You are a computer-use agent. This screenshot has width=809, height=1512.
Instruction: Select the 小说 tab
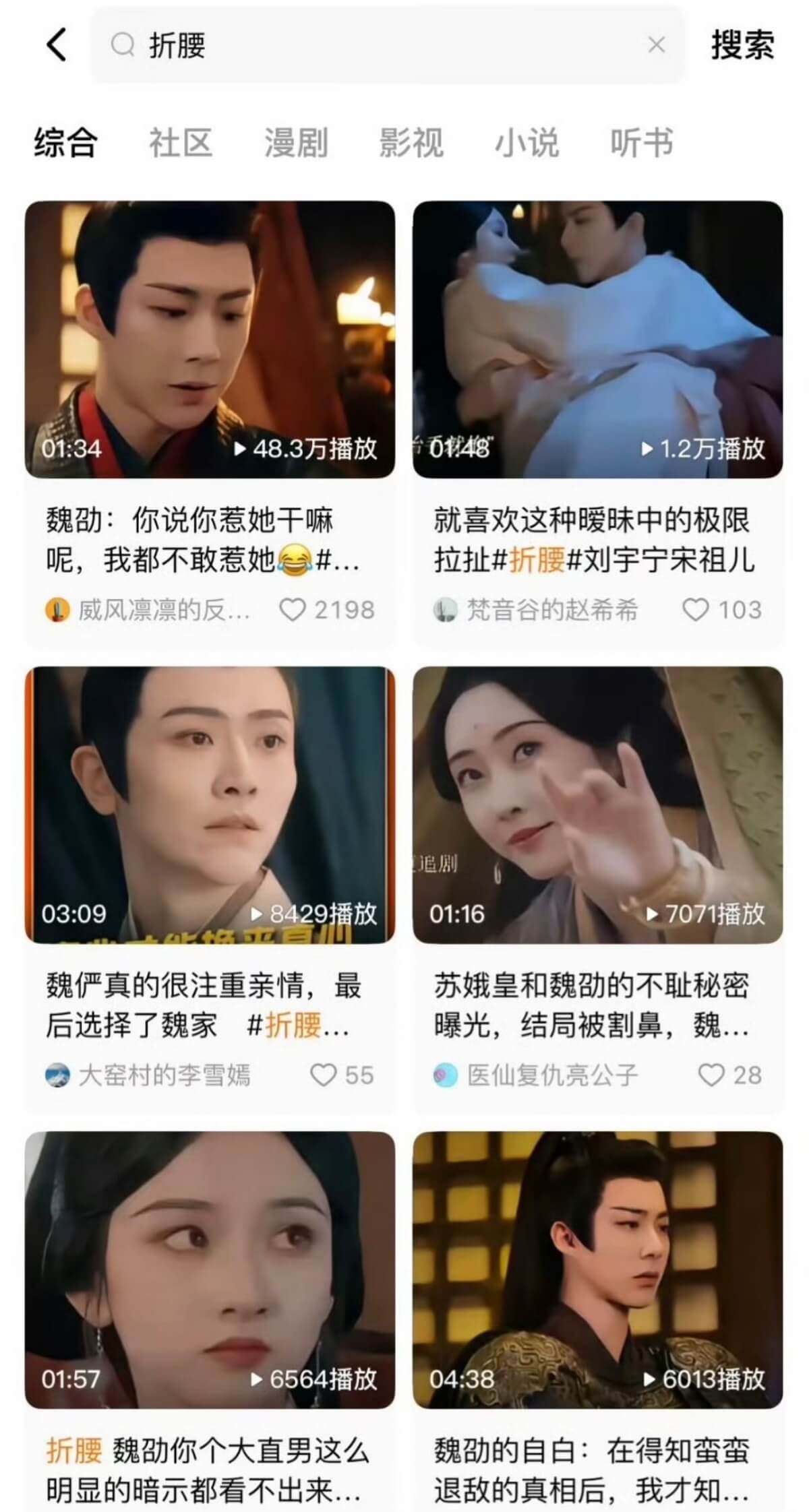click(x=527, y=143)
